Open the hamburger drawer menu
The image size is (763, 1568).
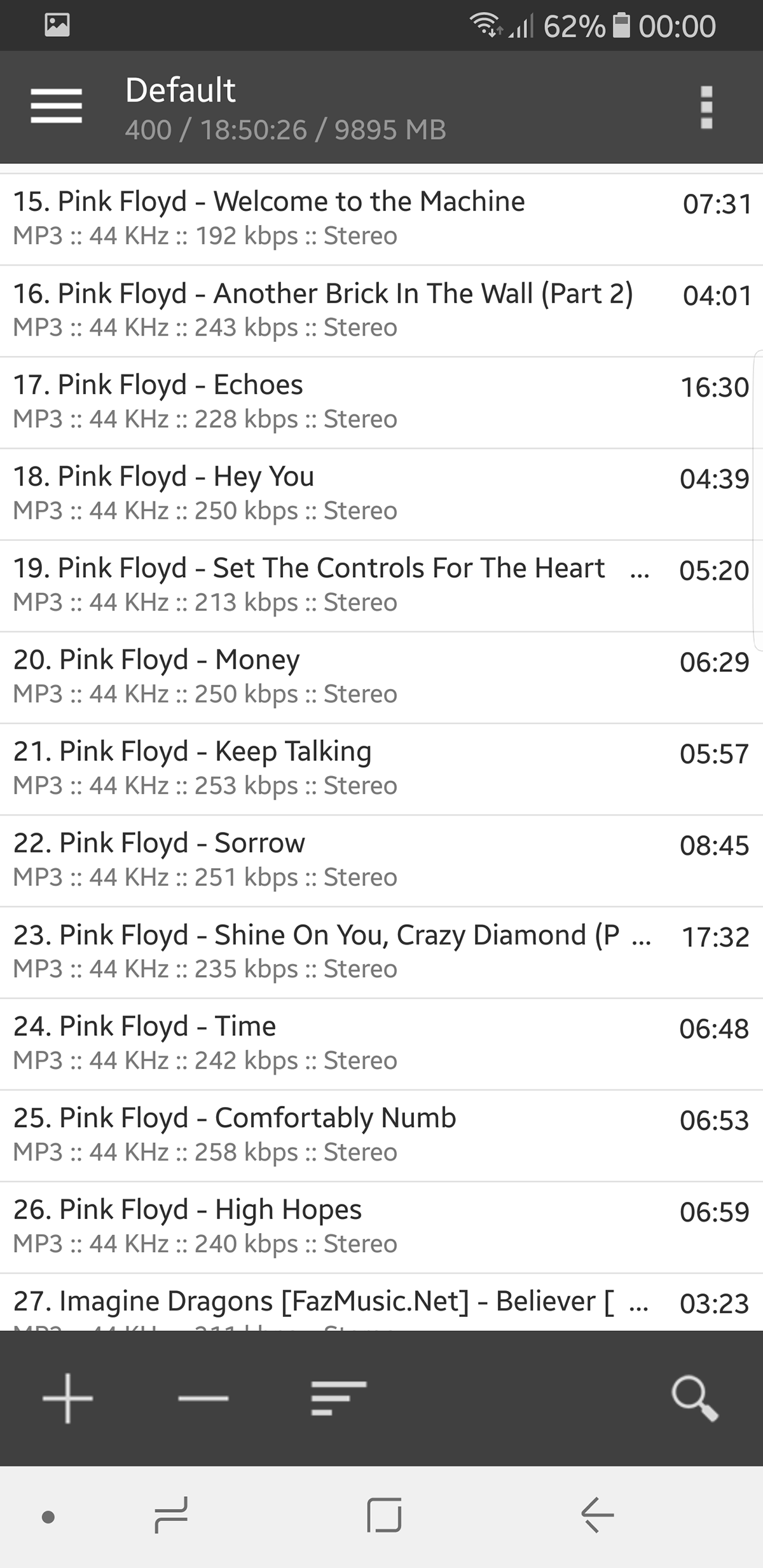[x=56, y=106]
